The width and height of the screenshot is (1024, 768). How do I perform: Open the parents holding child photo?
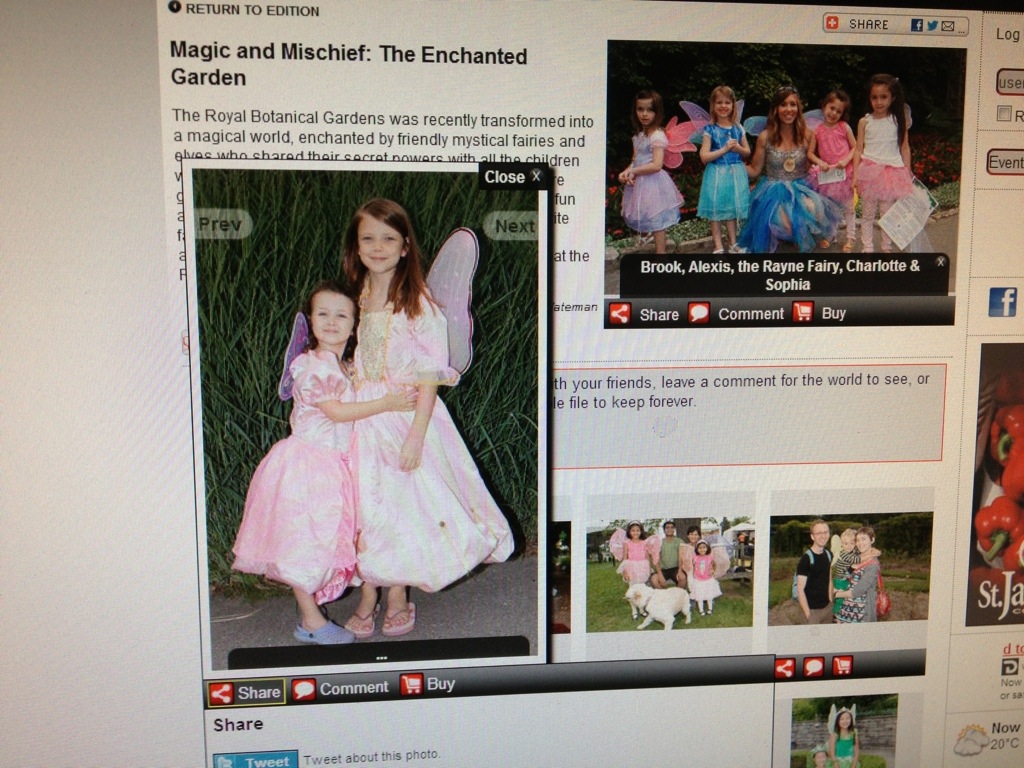tap(849, 569)
